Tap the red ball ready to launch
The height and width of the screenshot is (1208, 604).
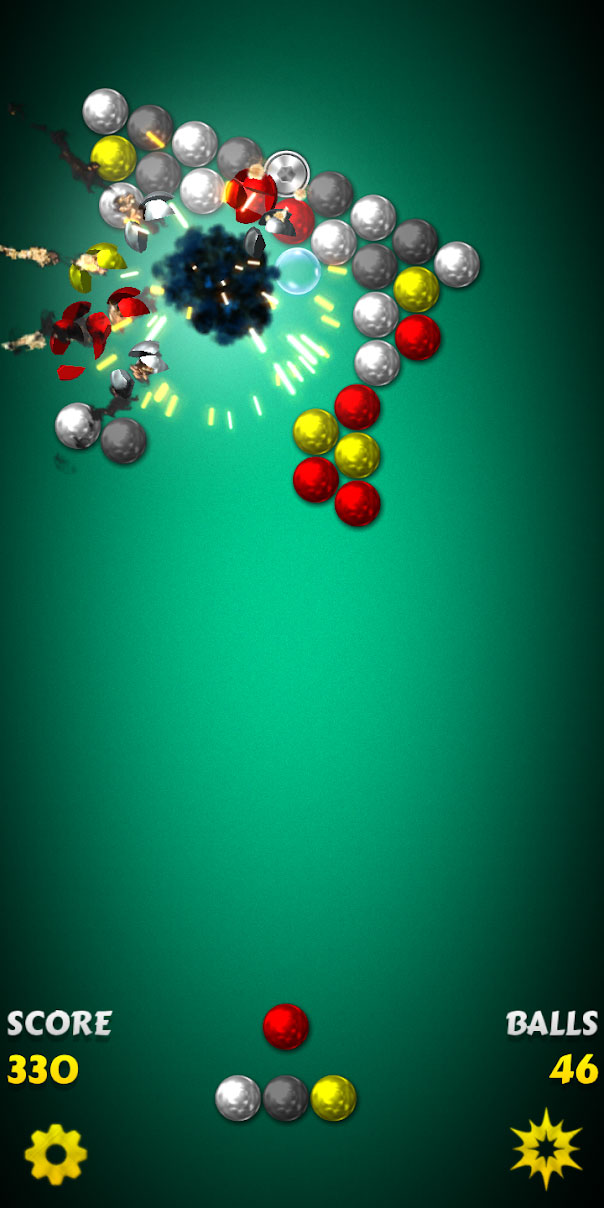click(286, 1027)
